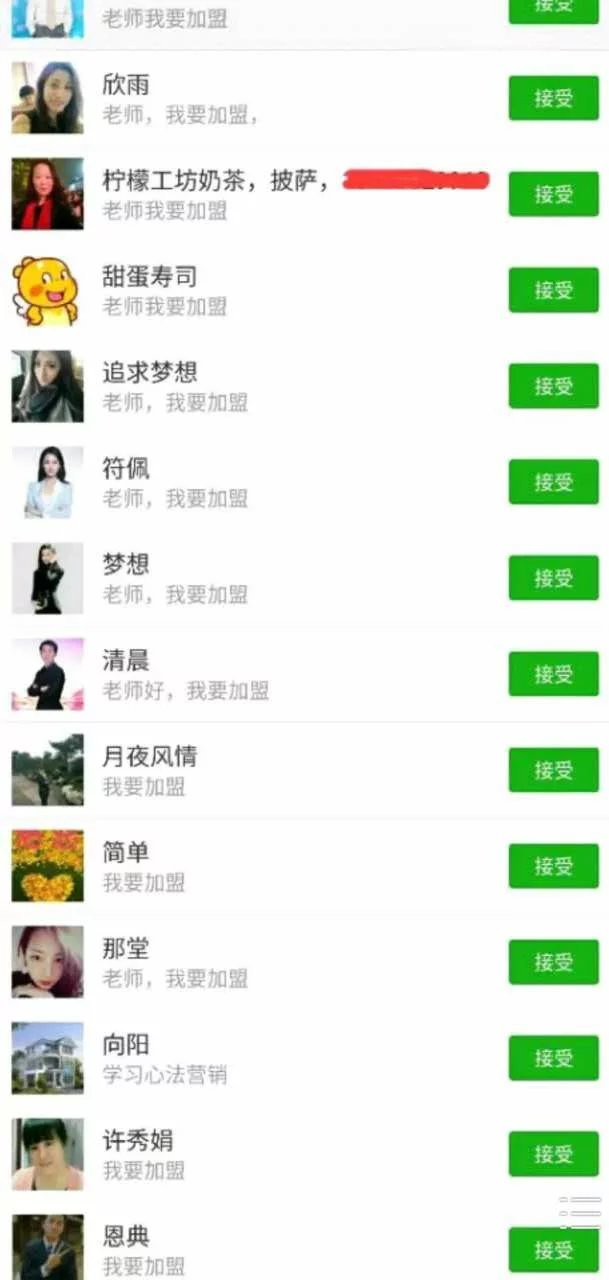Open 清晨's friend request row
Viewport: 609px width, 1280px height.
[250, 674]
